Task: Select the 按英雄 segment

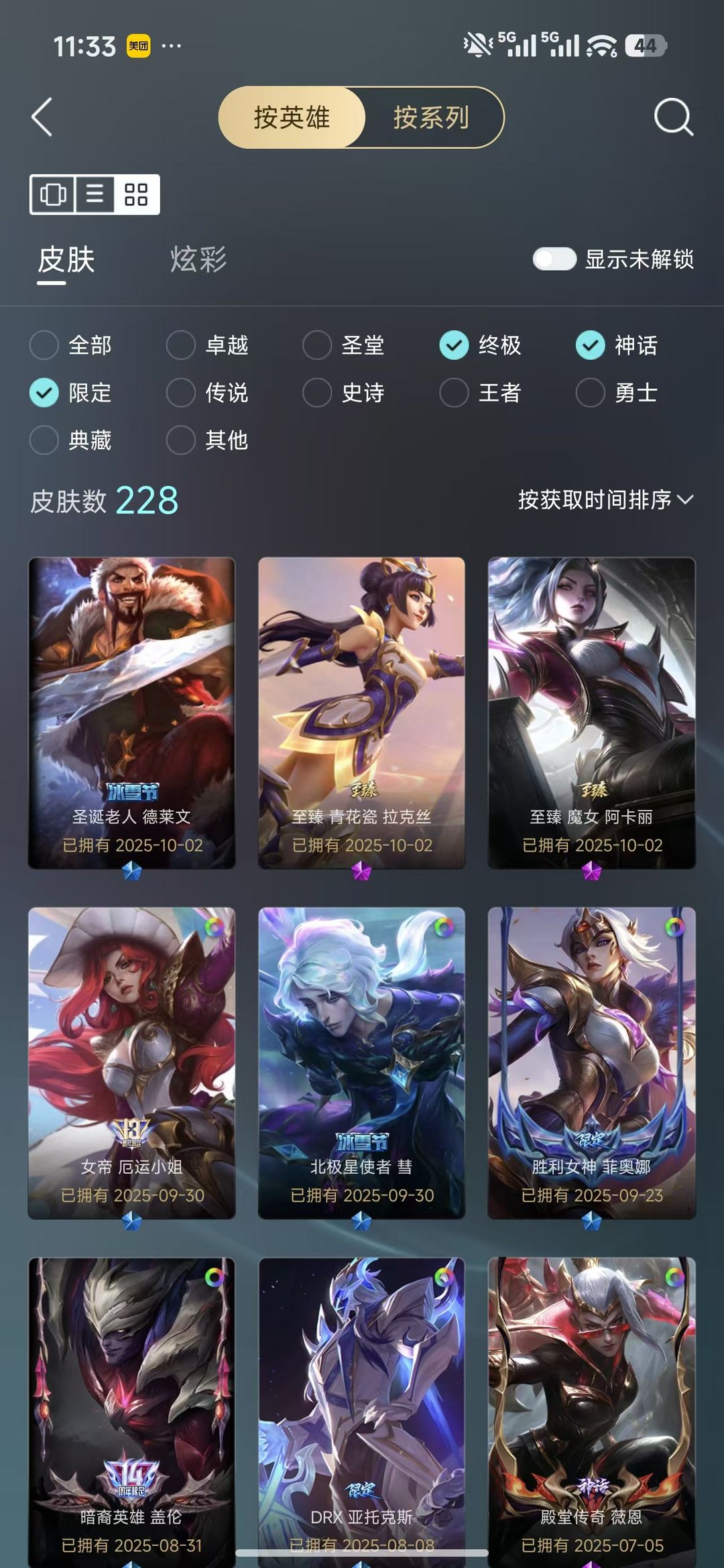Action: (x=292, y=117)
